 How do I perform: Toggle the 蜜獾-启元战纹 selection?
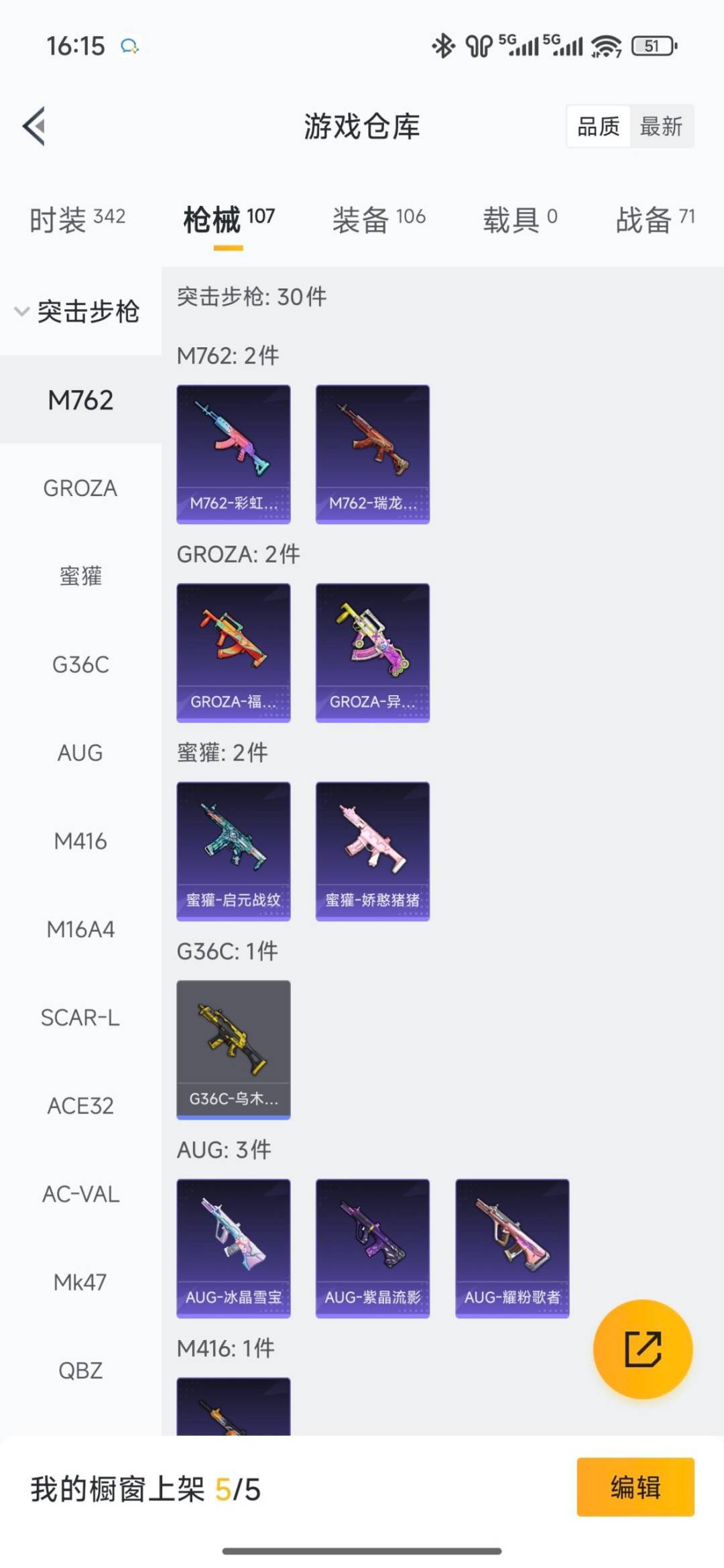tap(233, 849)
